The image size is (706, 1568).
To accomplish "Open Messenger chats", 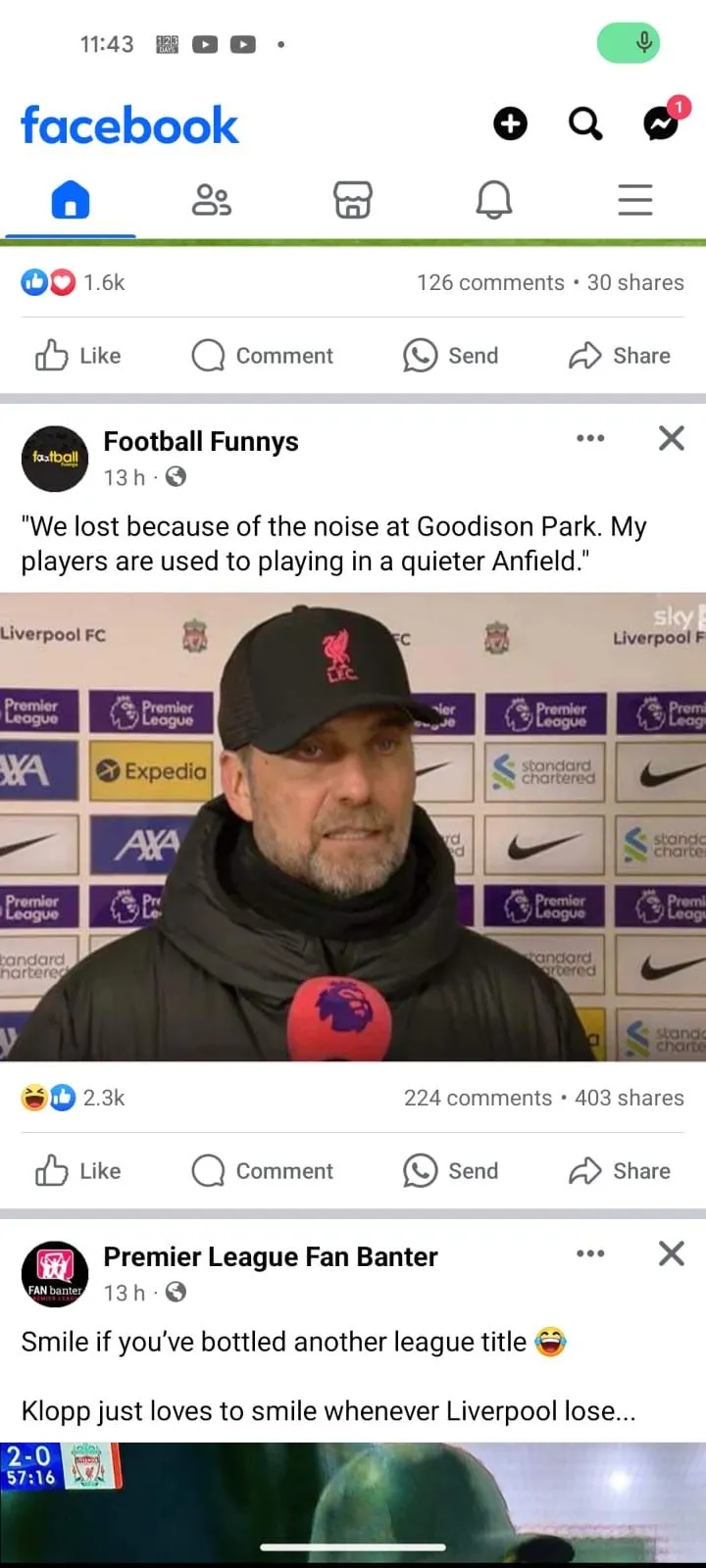I will (661, 123).
